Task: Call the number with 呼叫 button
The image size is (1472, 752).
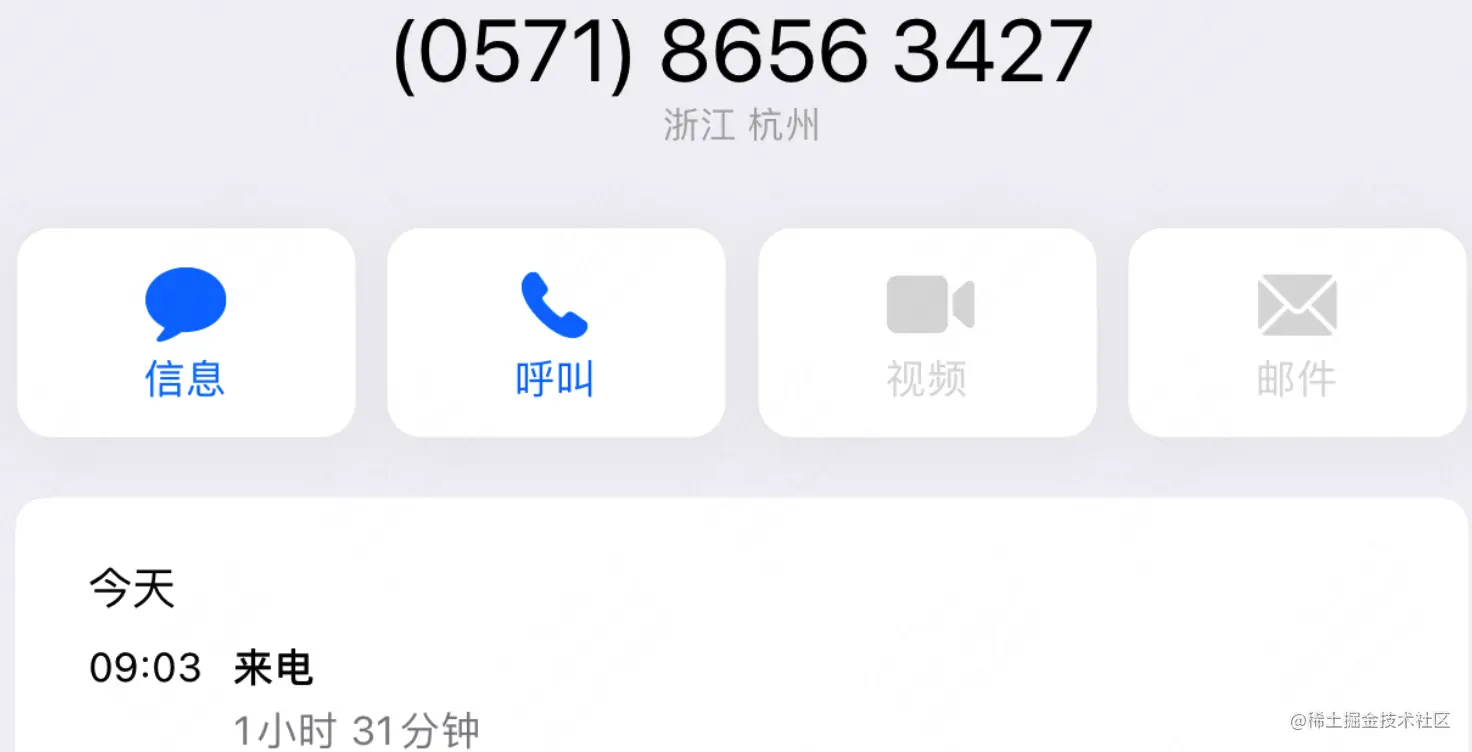Action: pos(555,332)
